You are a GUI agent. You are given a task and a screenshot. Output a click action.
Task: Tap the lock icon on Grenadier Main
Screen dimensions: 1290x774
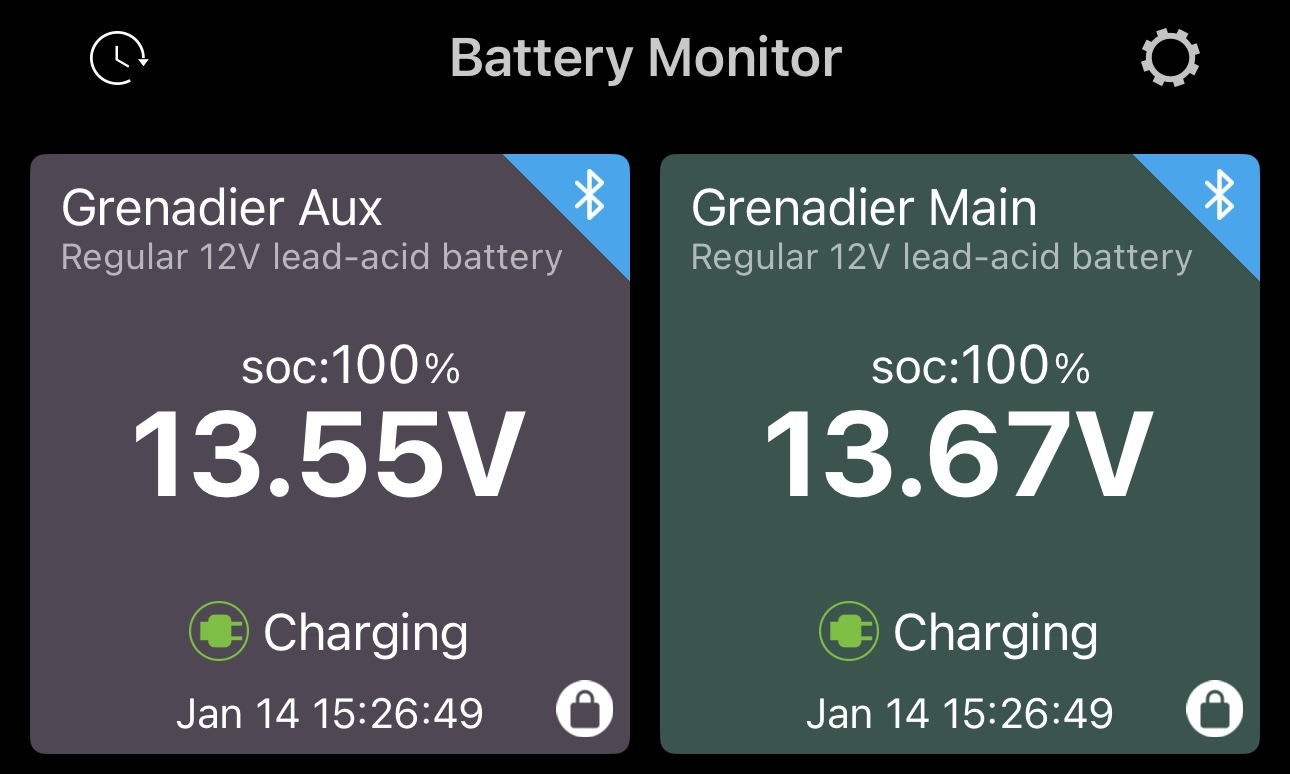pyautogui.click(x=1214, y=712)
